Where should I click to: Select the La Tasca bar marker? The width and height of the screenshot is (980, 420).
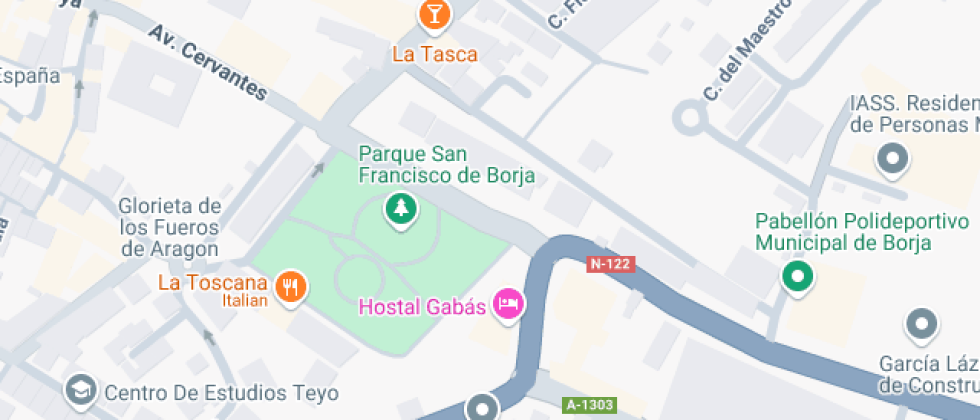pos(435,15)
